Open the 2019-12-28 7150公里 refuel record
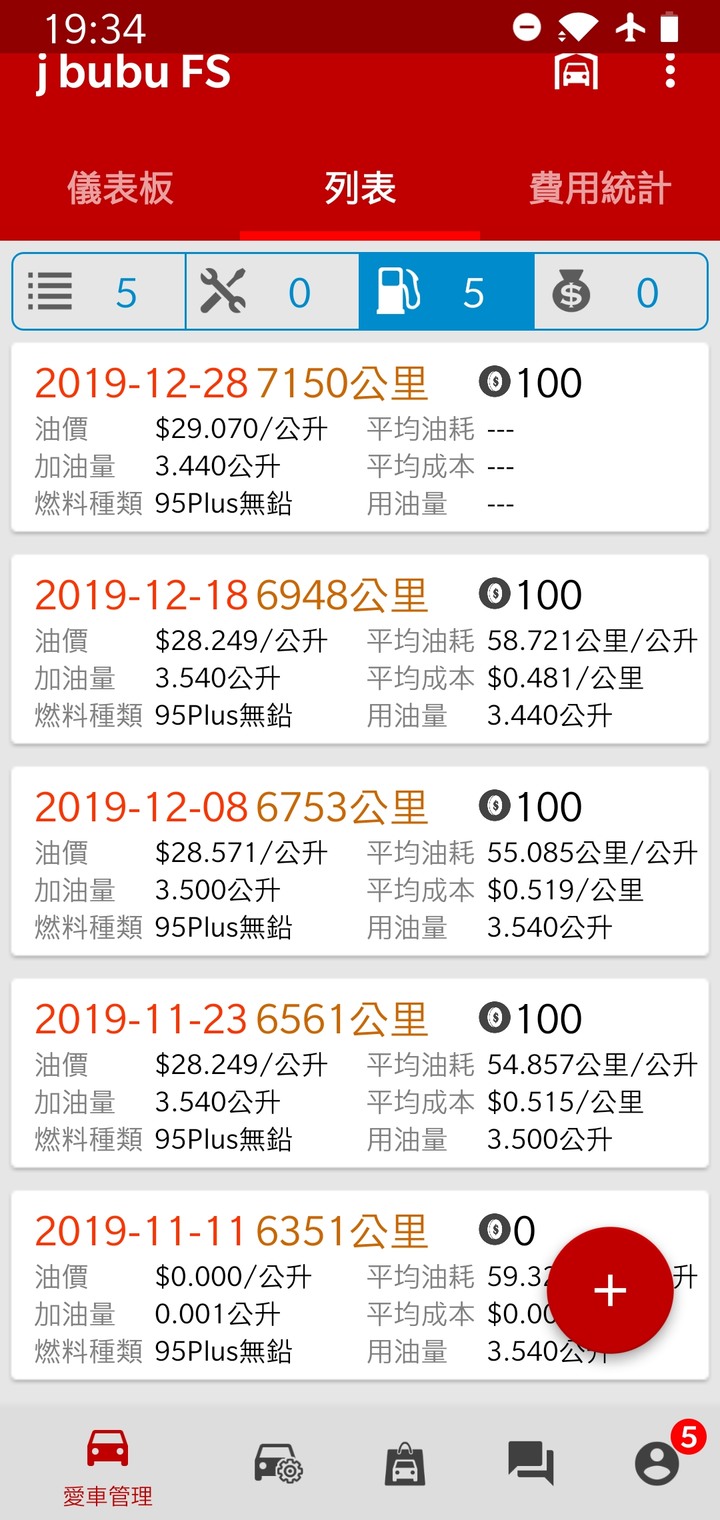 pos(360,438)
